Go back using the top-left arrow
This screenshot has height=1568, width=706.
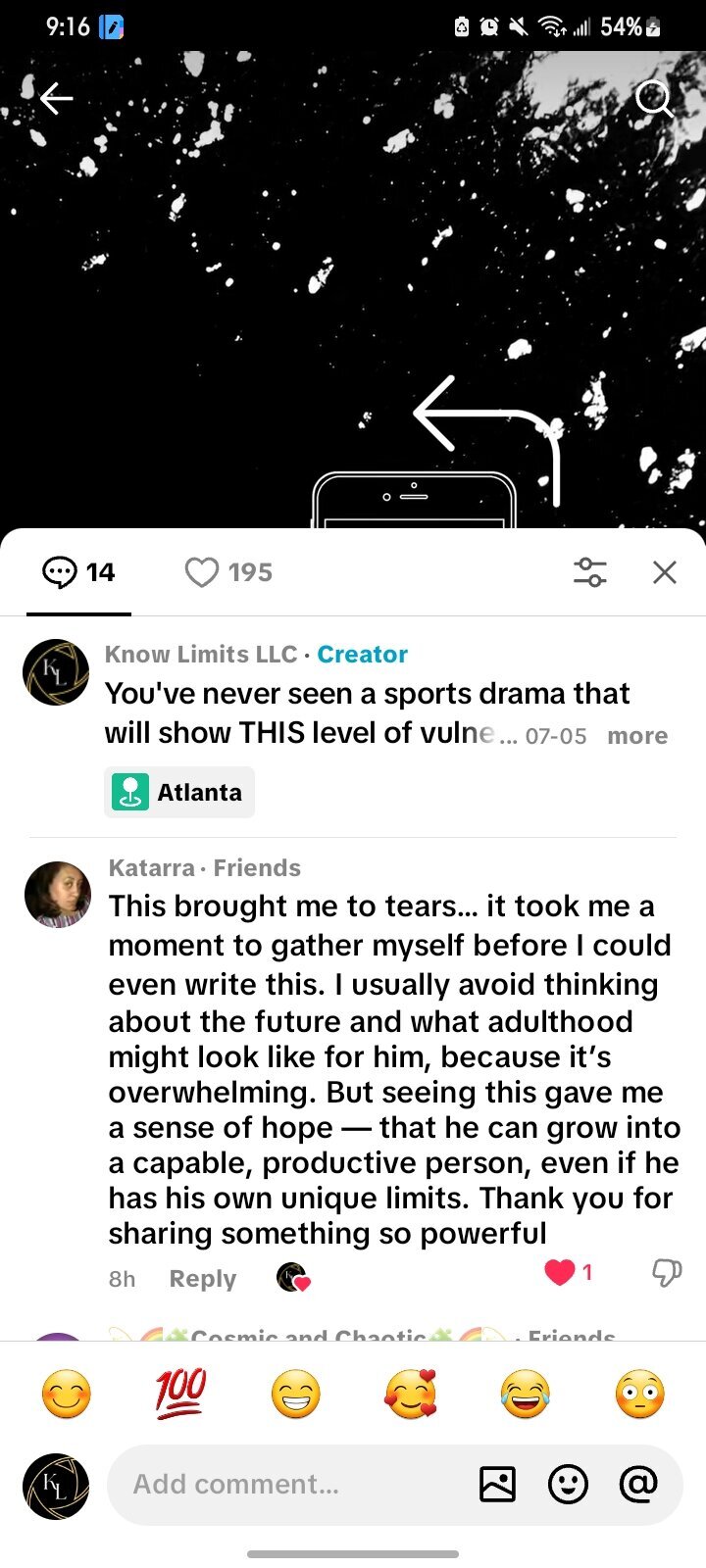(x=56, y=98)
